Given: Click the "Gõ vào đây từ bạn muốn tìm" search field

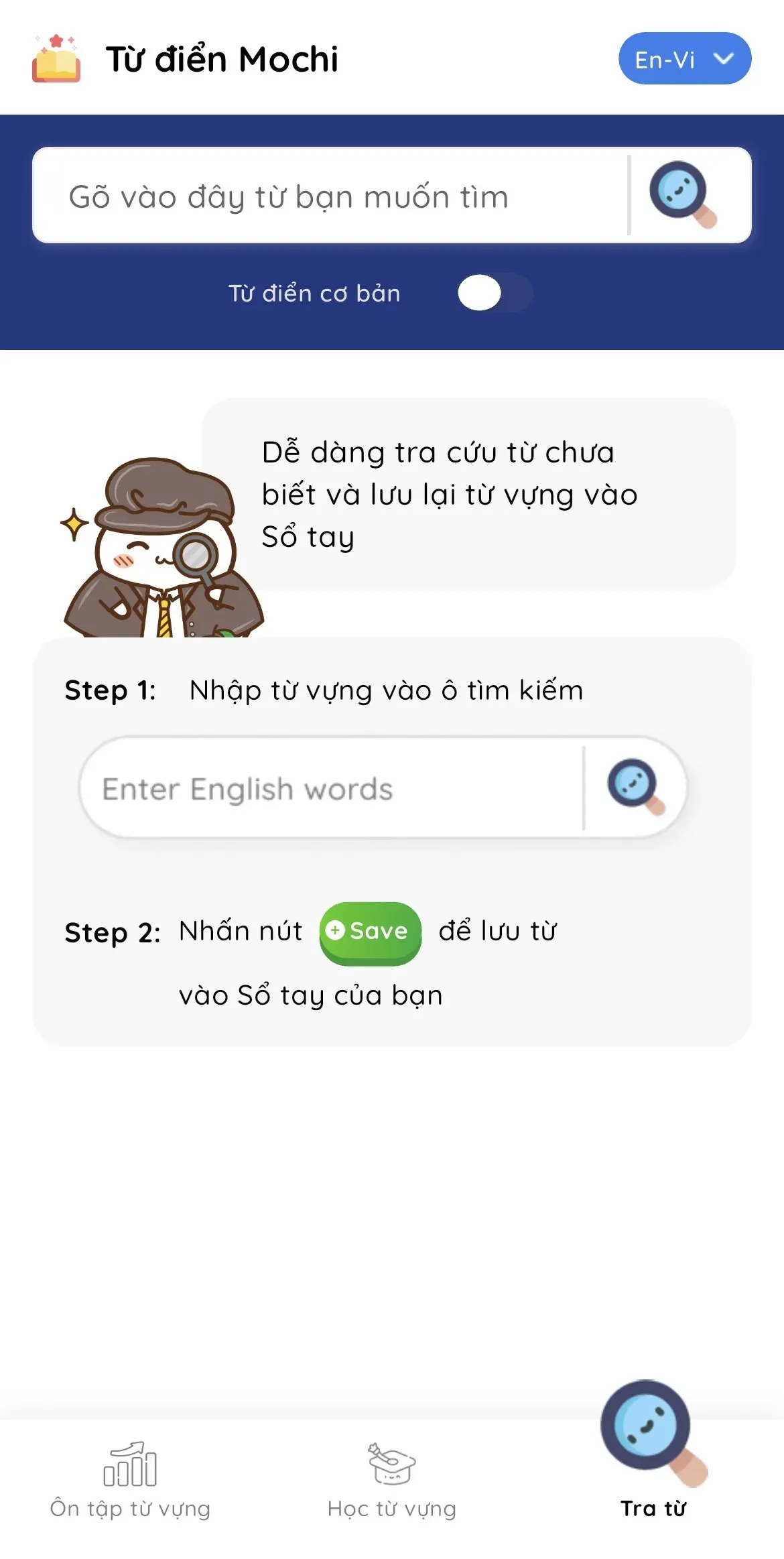Looking at the screenshot, I should point(335,196).
